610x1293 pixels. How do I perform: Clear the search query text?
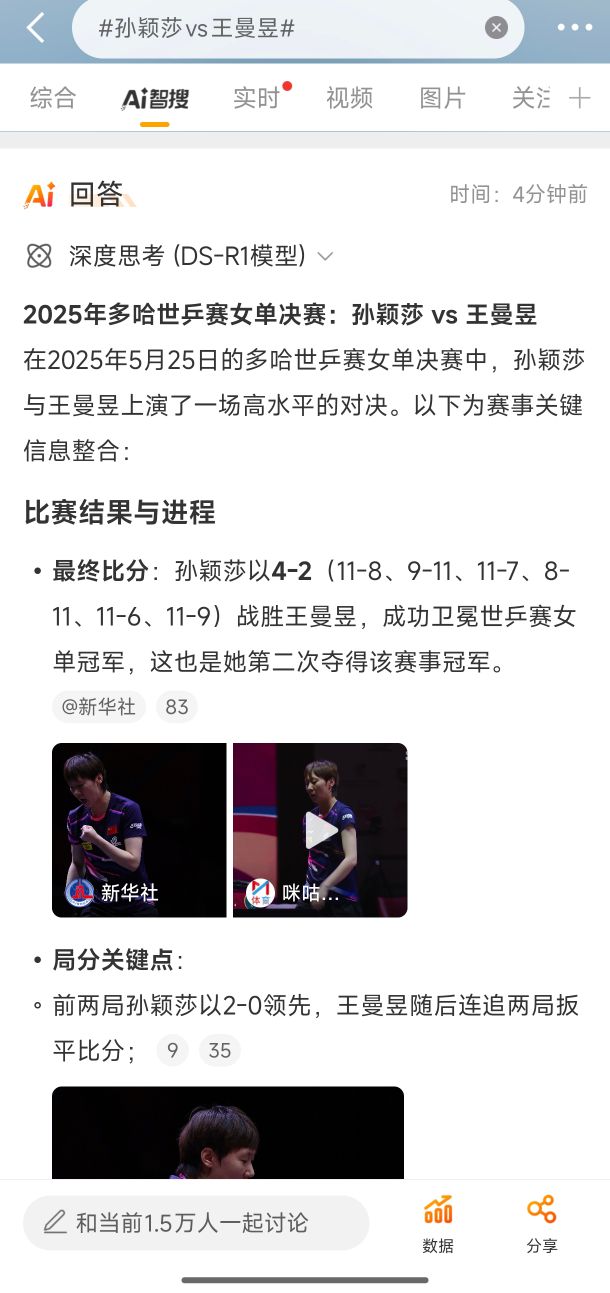tap(496, 28)
